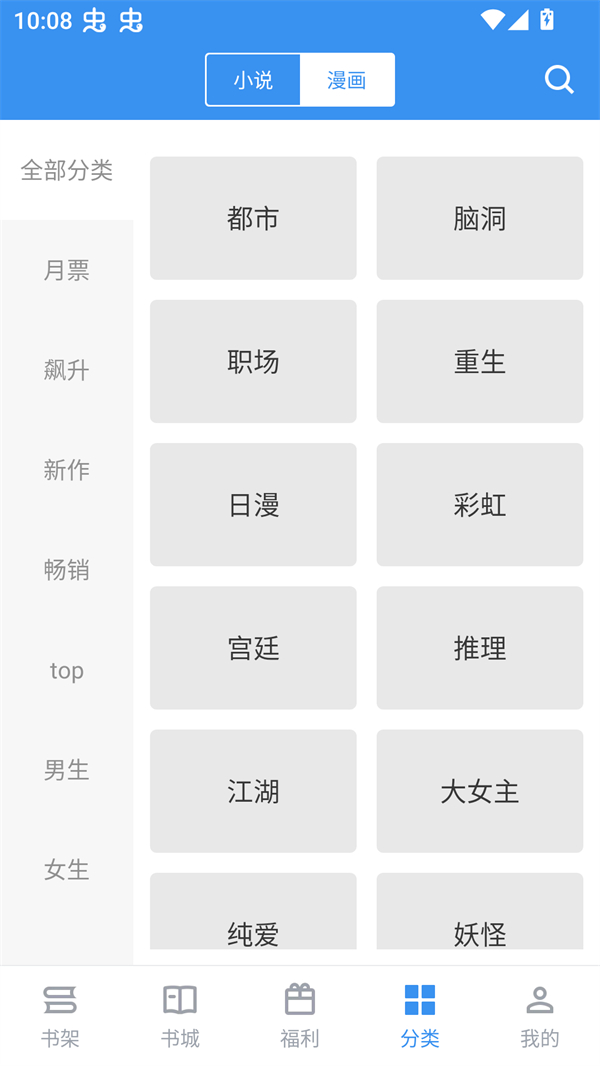Switch to the 小说 segment
Screen dimensions: 600x1066
tap(253, 80)
